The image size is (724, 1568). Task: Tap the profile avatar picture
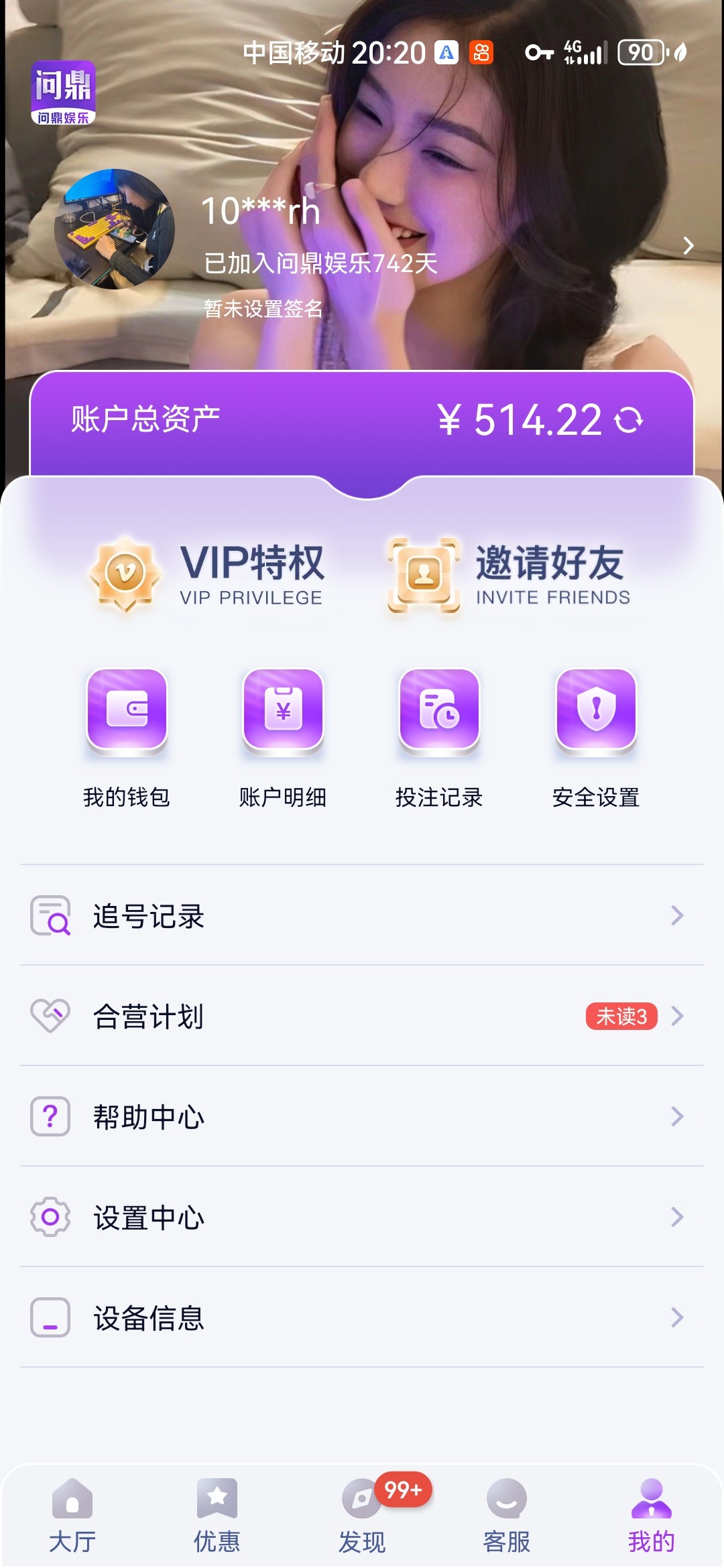pos(115,229)
